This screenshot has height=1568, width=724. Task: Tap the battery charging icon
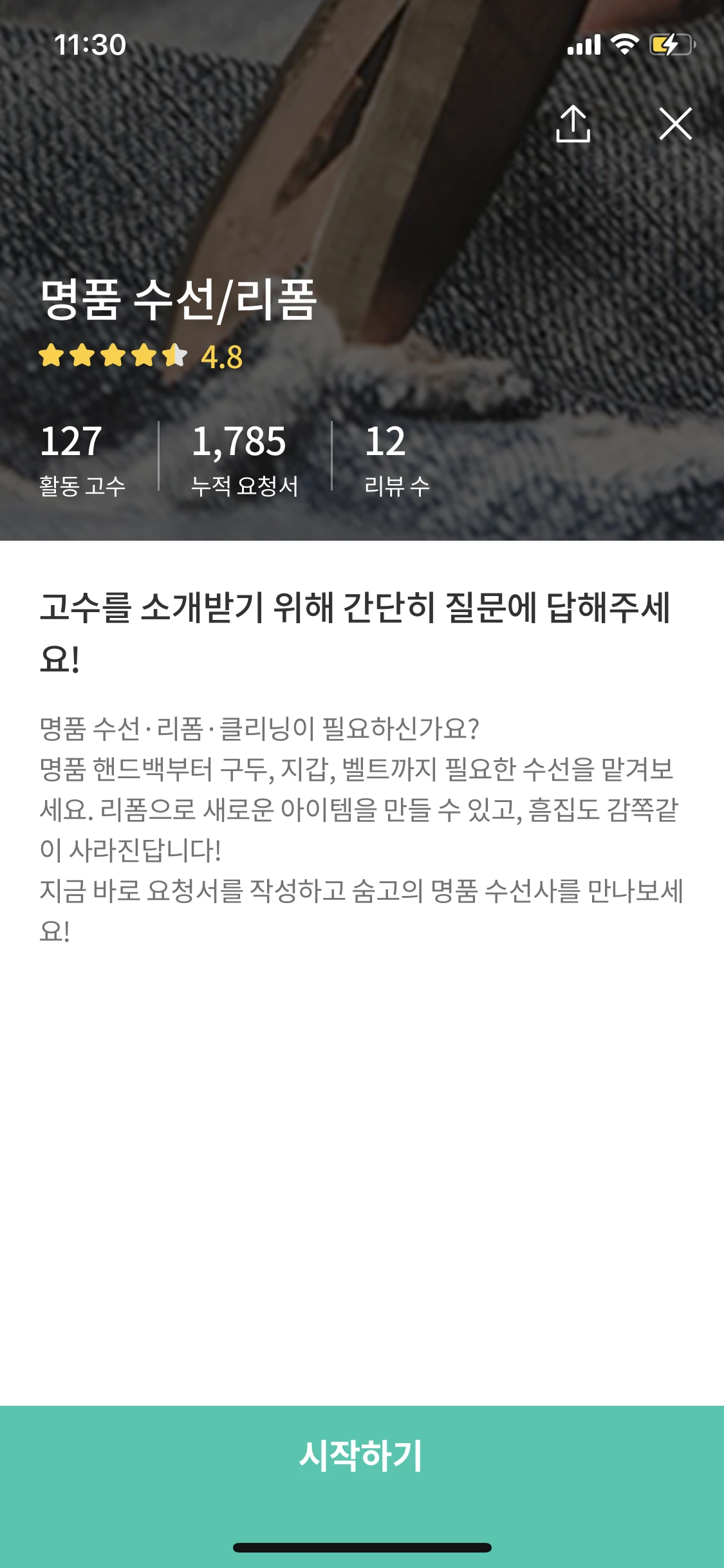tap(669, 45)
